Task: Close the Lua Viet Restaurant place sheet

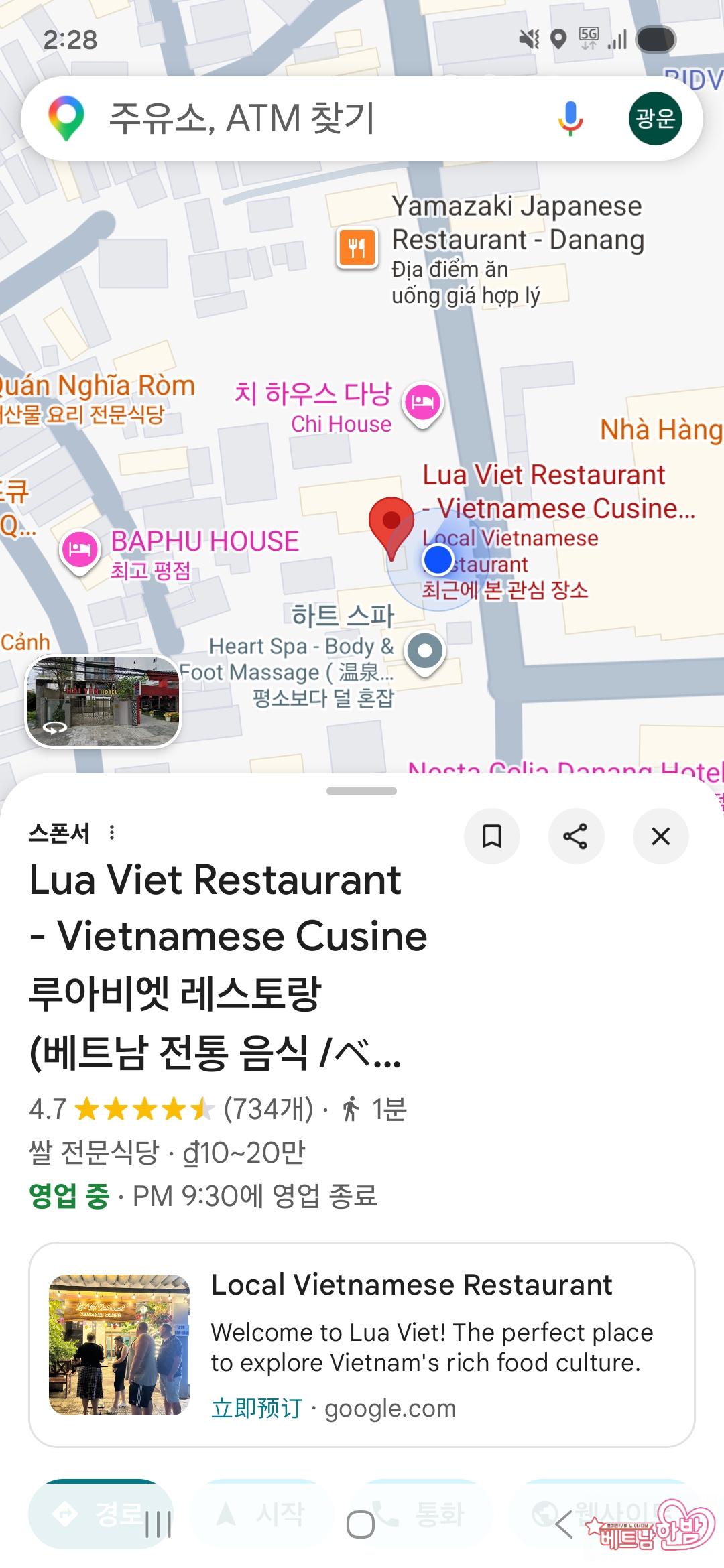Action: 660,836
